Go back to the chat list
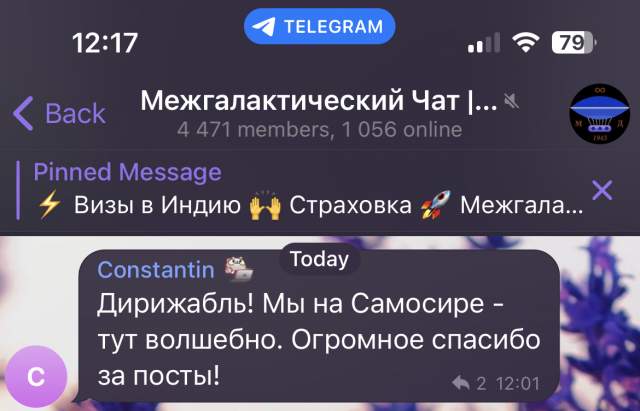 point(59,113)
